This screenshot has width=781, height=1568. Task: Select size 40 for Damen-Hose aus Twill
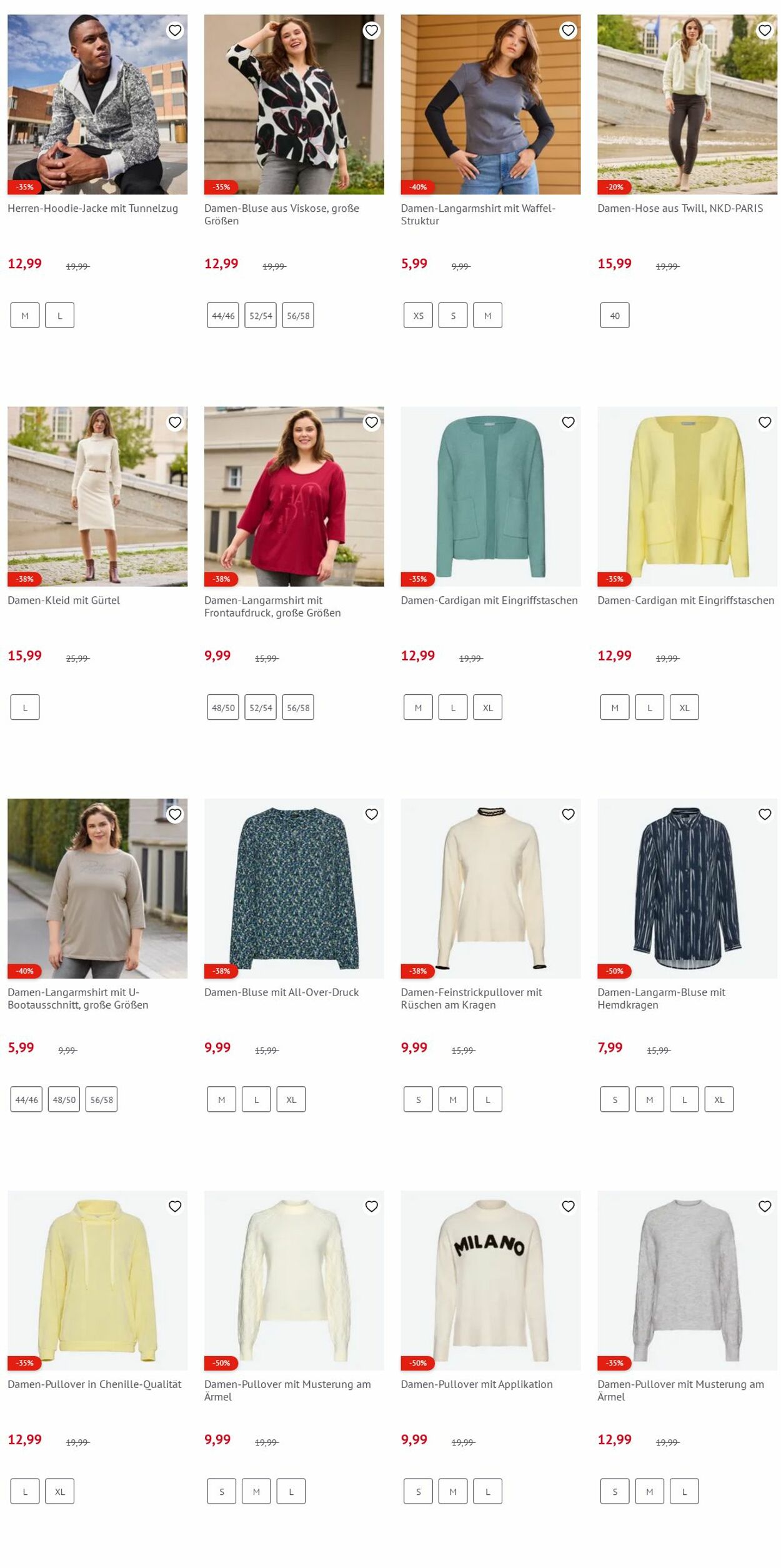click(614, 316)
